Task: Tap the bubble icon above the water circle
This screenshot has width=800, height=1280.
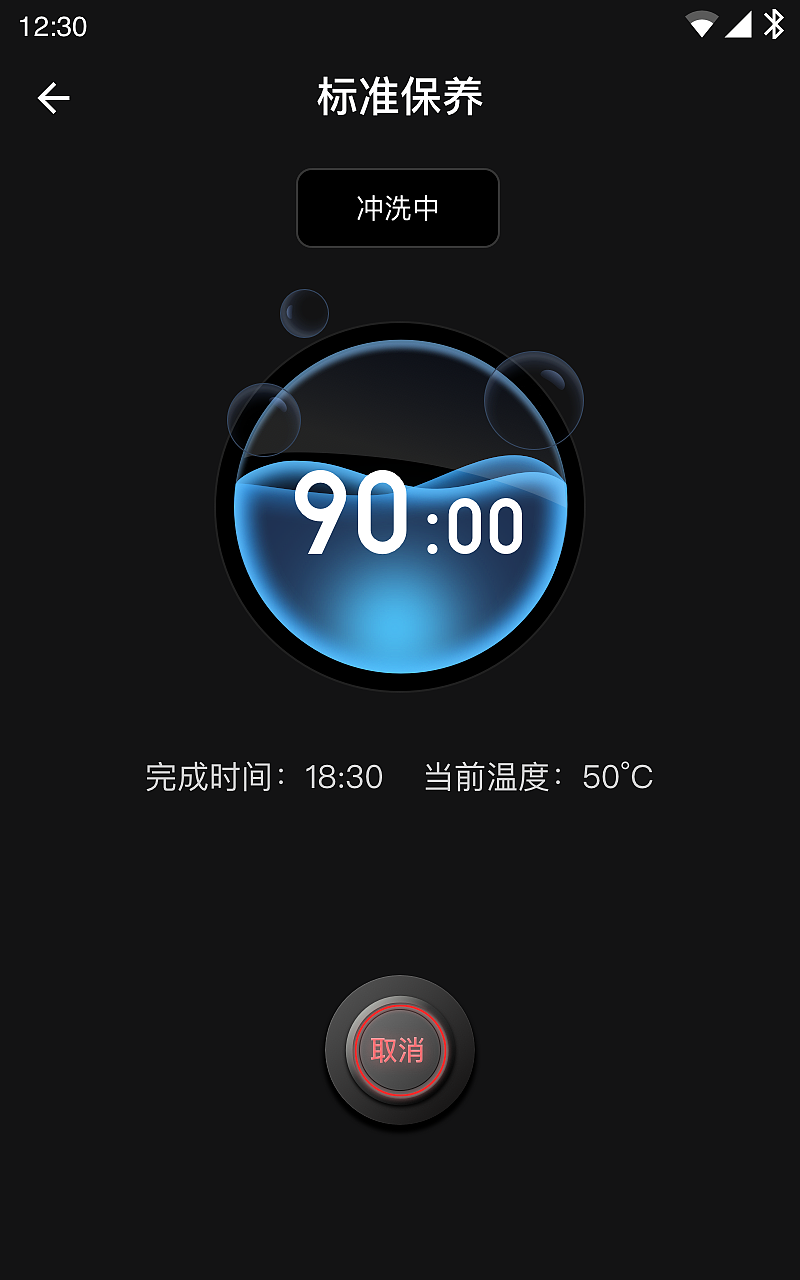Action: (x=305, y=312)
